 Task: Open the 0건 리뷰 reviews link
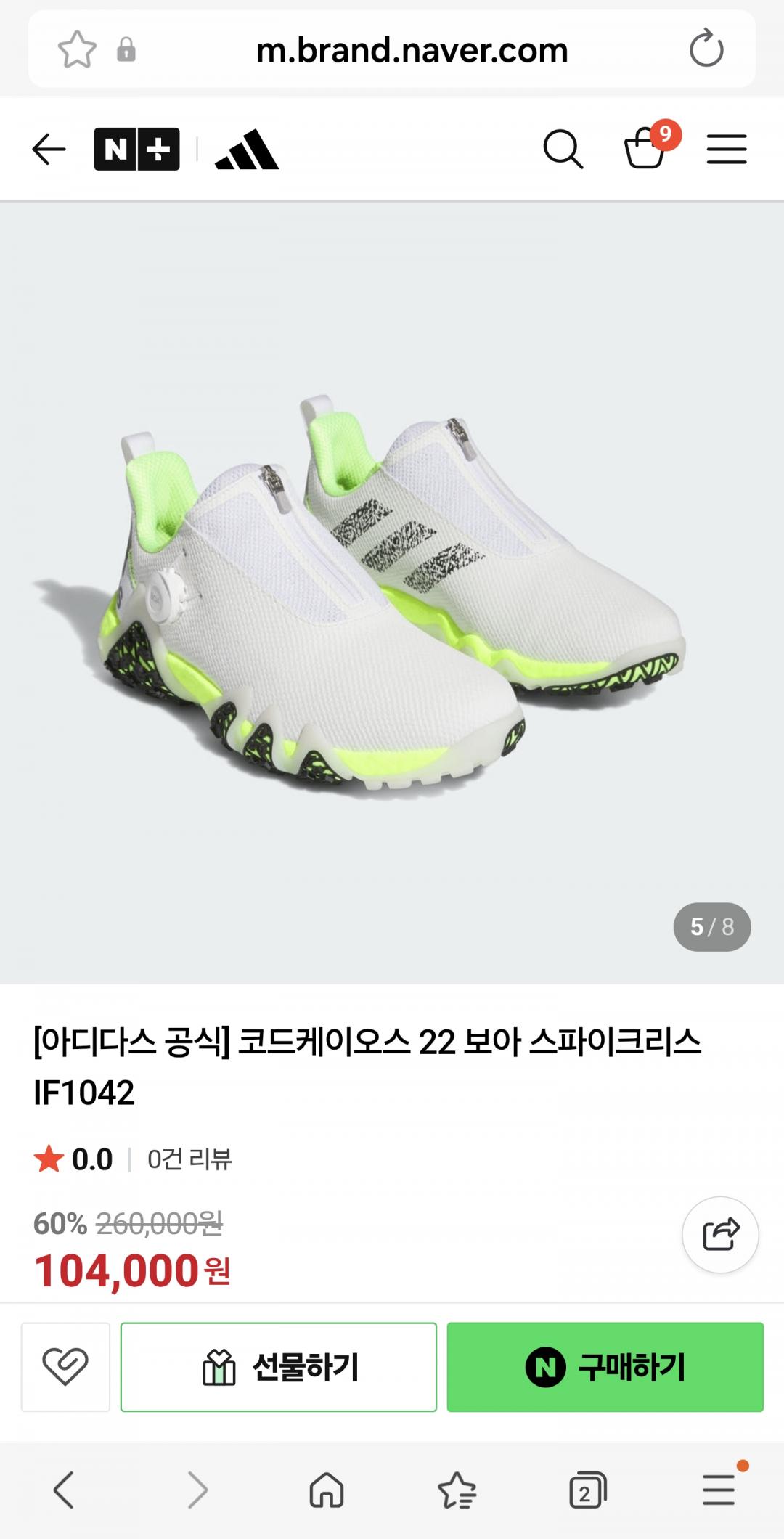pyautogui.click(x=189, y=1159)
